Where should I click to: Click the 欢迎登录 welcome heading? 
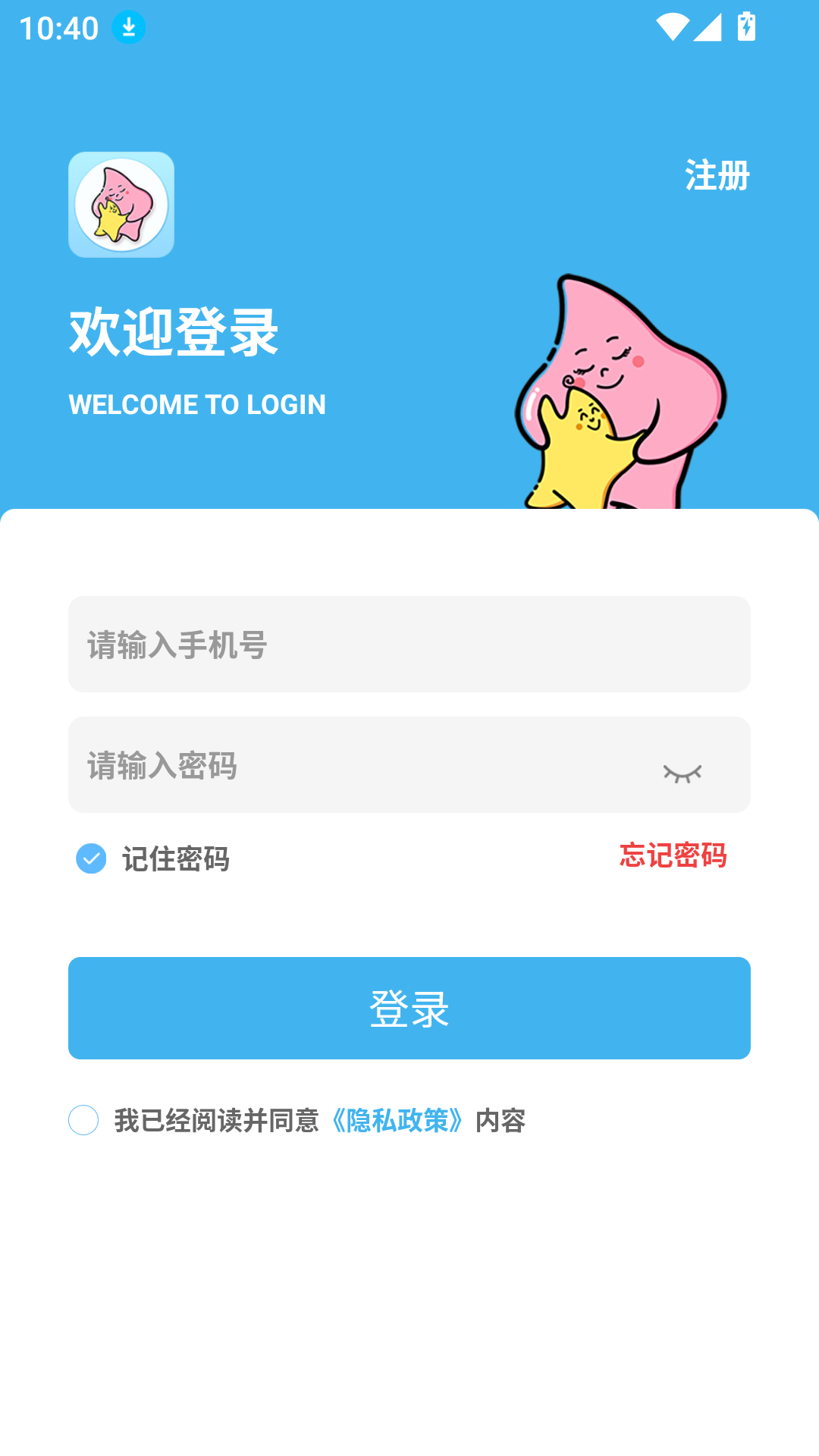(x=174, y=331)
